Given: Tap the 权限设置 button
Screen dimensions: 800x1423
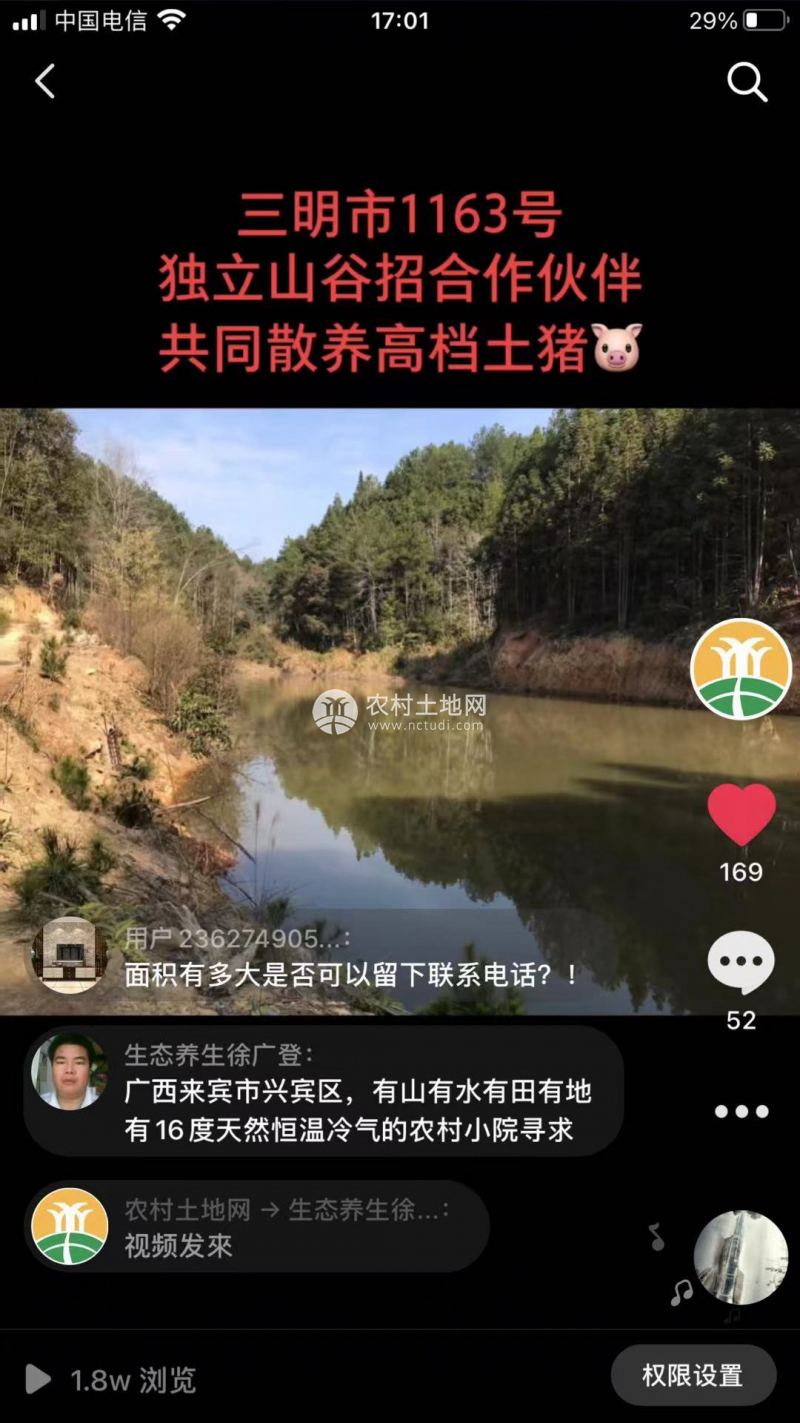Looking at the screenshot, I should (x=693, y=1375).
